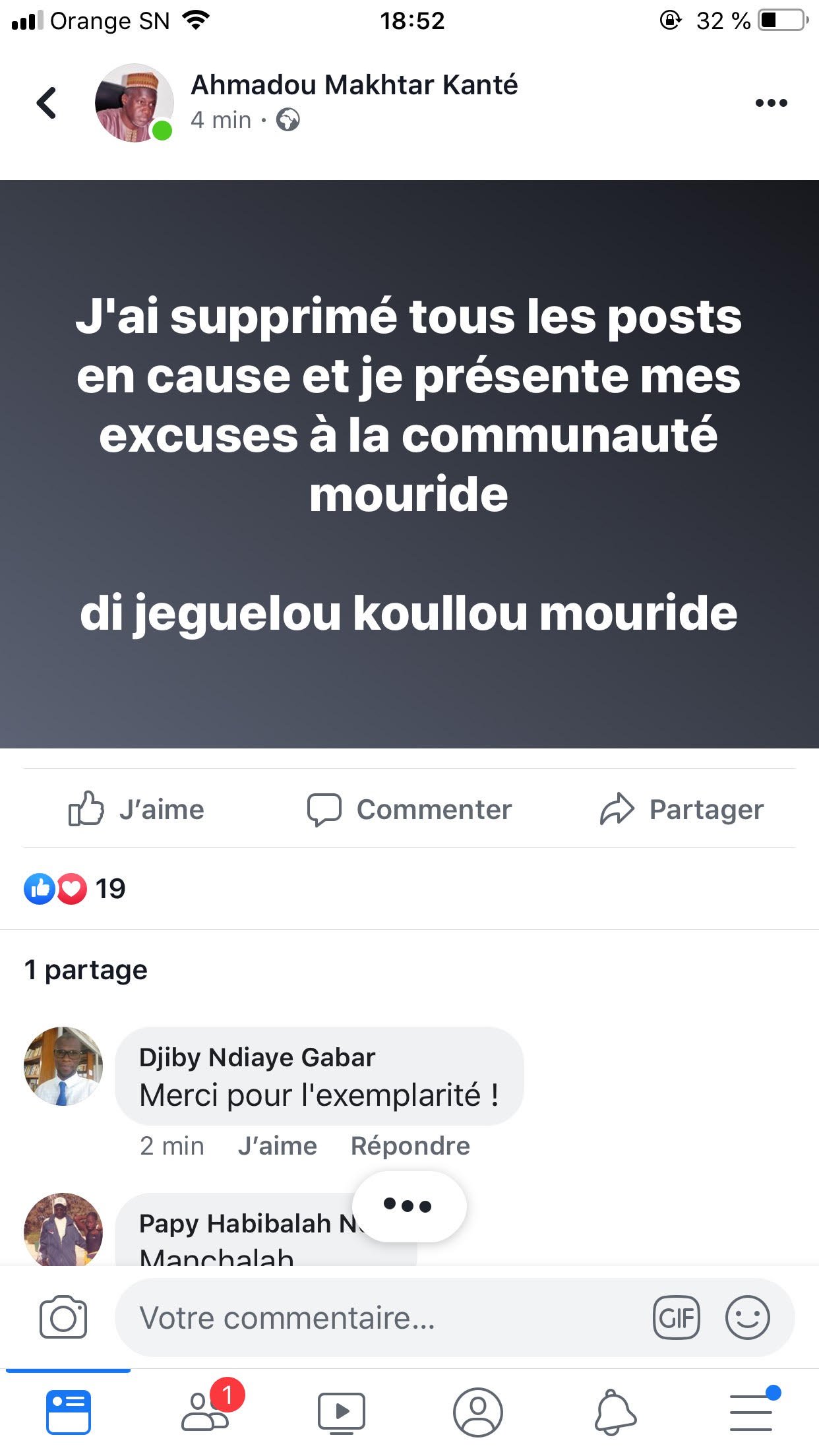Open post options three-dot menu
Screen dimensions: 819x1456
pyautogui.click(x=771, y=103)
